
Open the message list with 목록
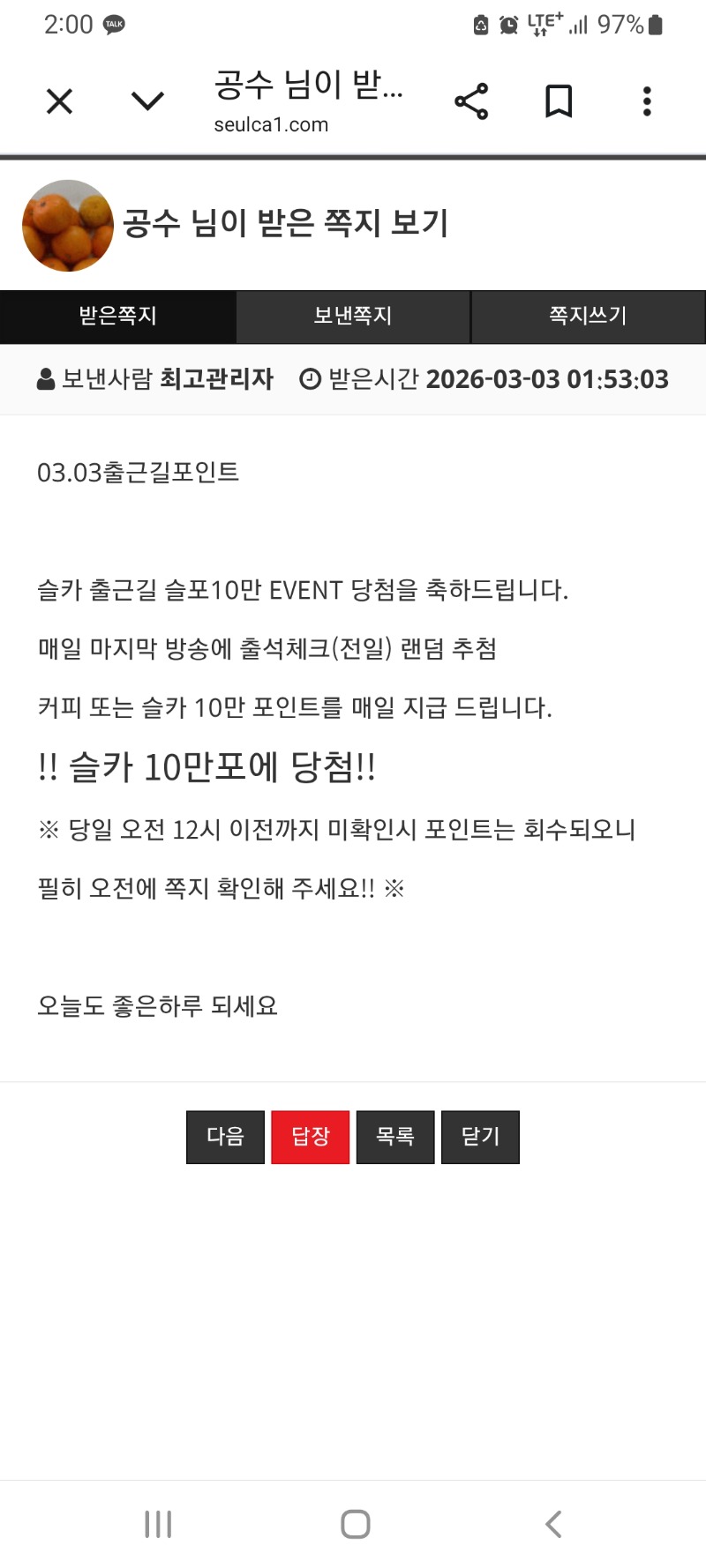395,1137
